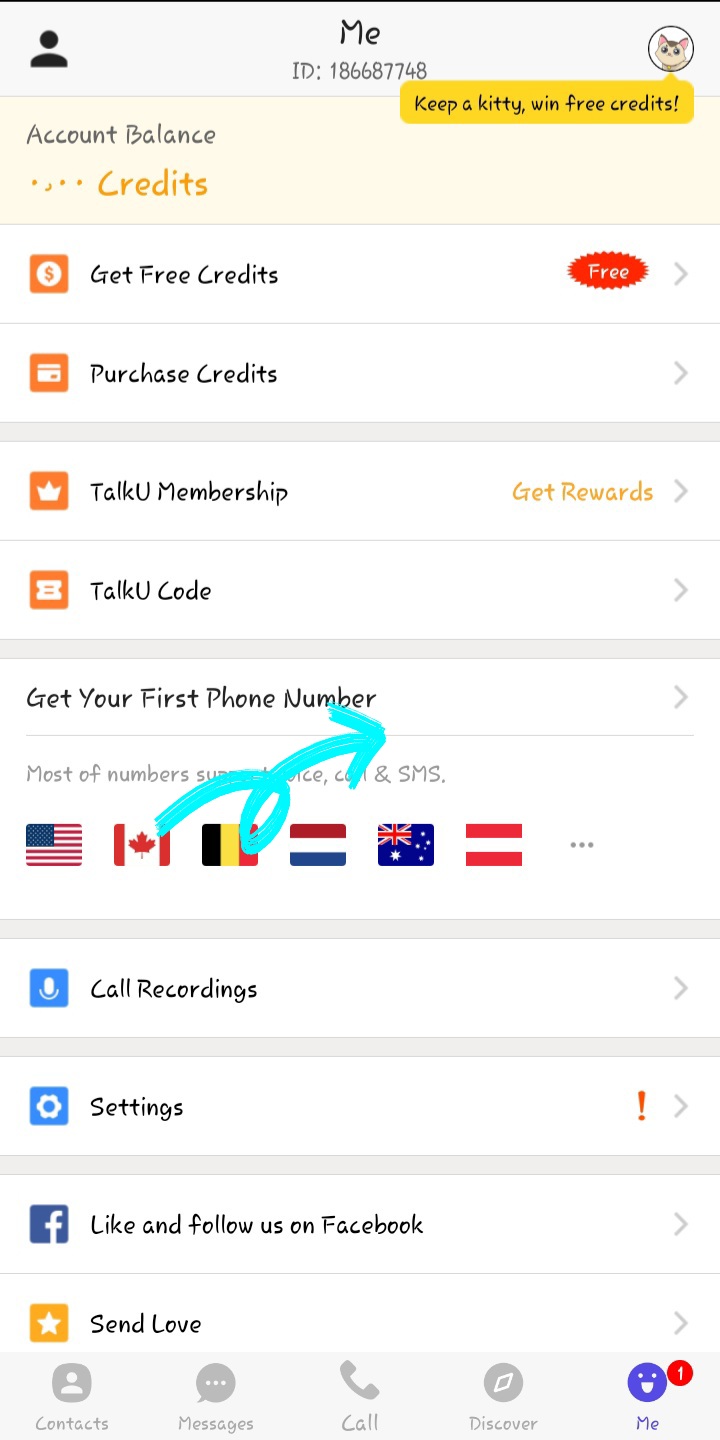Switch to the Discover tab
This screenshot has width=720, height=1440.
tap(504, 1397)
